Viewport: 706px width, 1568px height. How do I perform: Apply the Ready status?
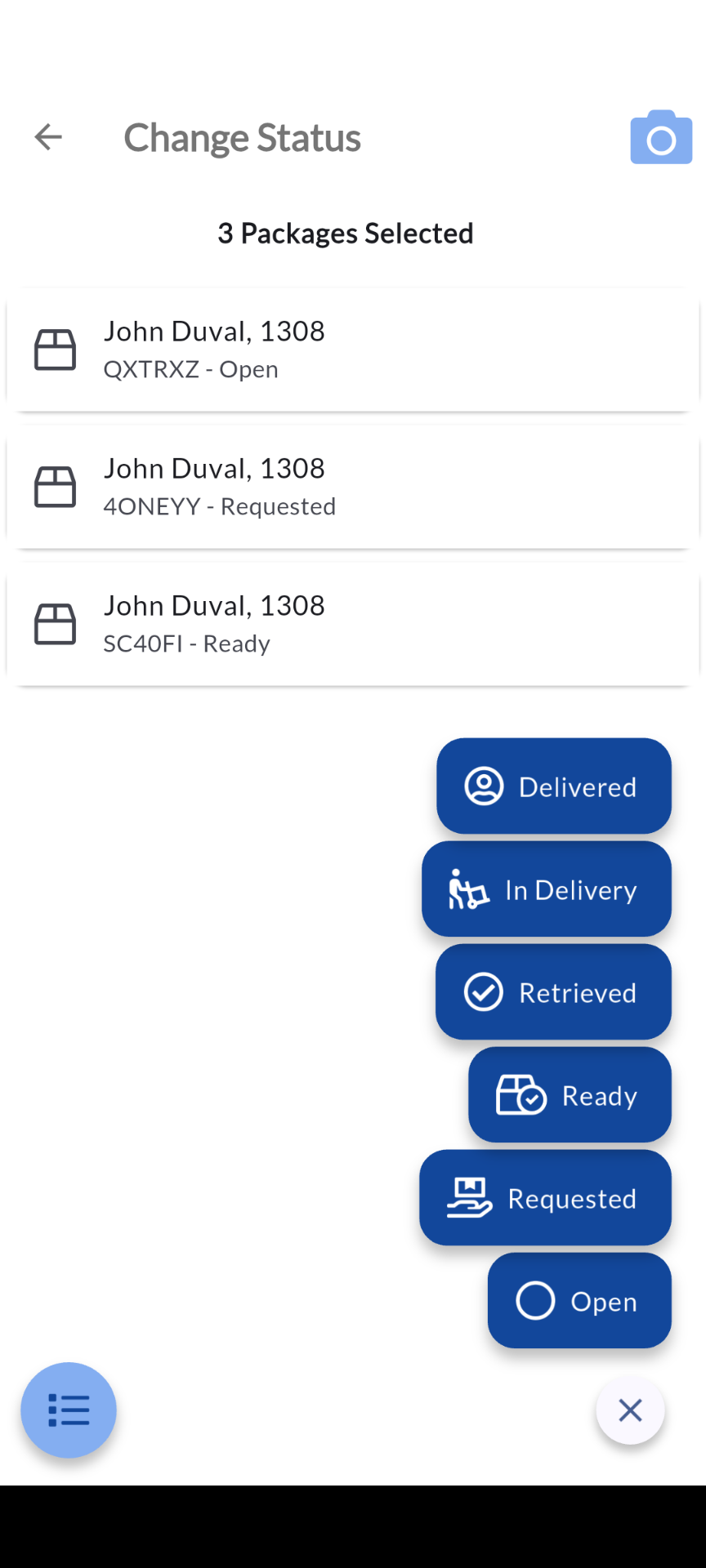click(570, 1094)
